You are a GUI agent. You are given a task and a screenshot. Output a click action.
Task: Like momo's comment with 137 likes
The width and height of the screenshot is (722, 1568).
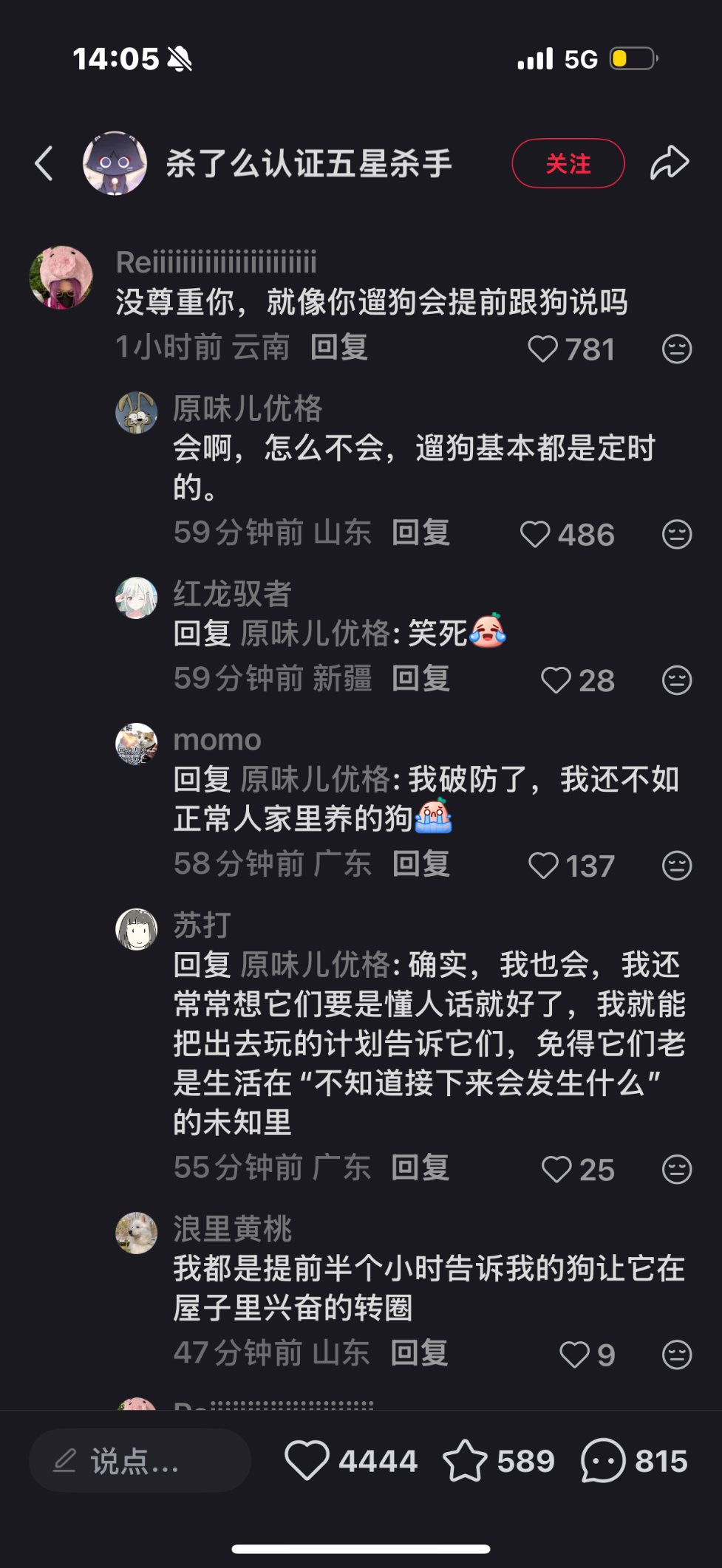click(544, 866)
